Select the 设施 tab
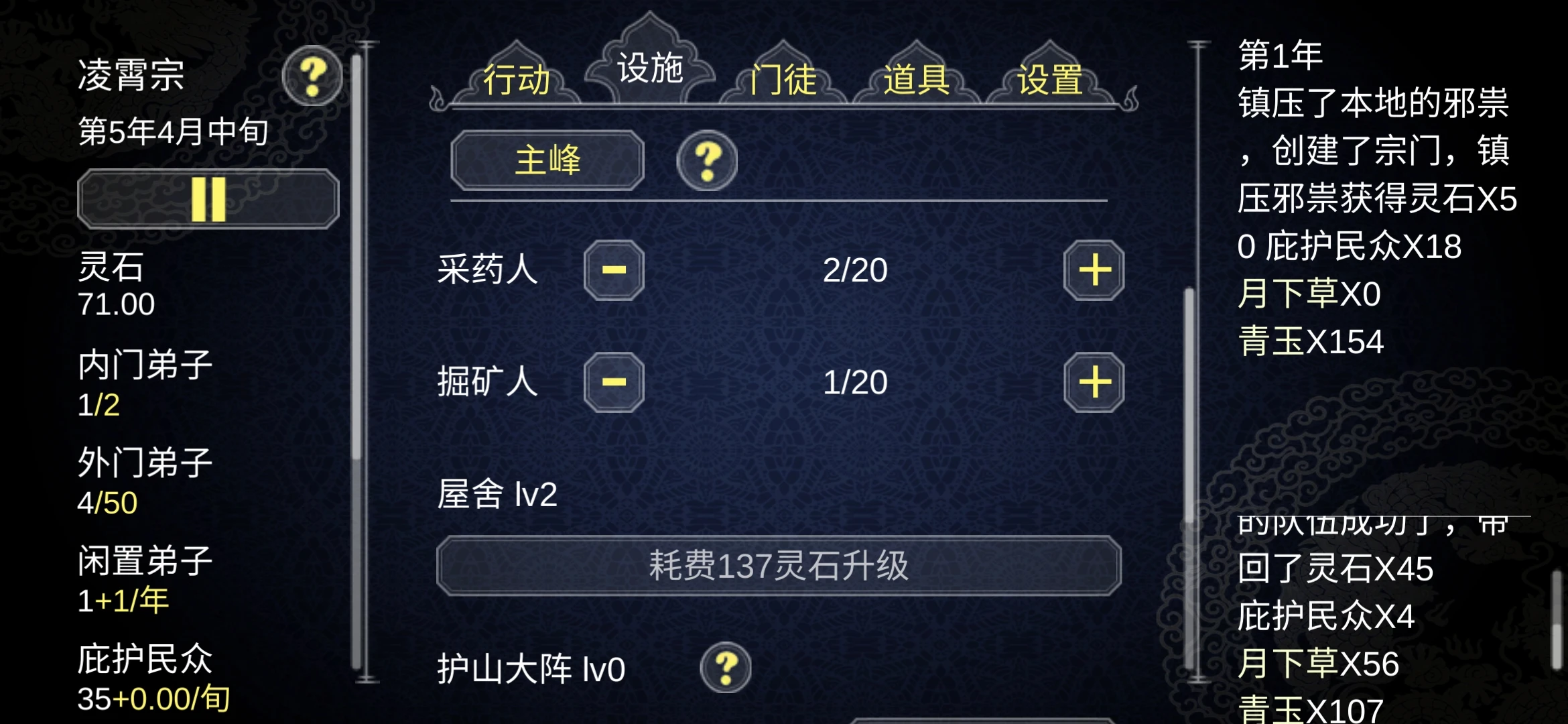The image size is (1568, 724). (x=649, y=68)
